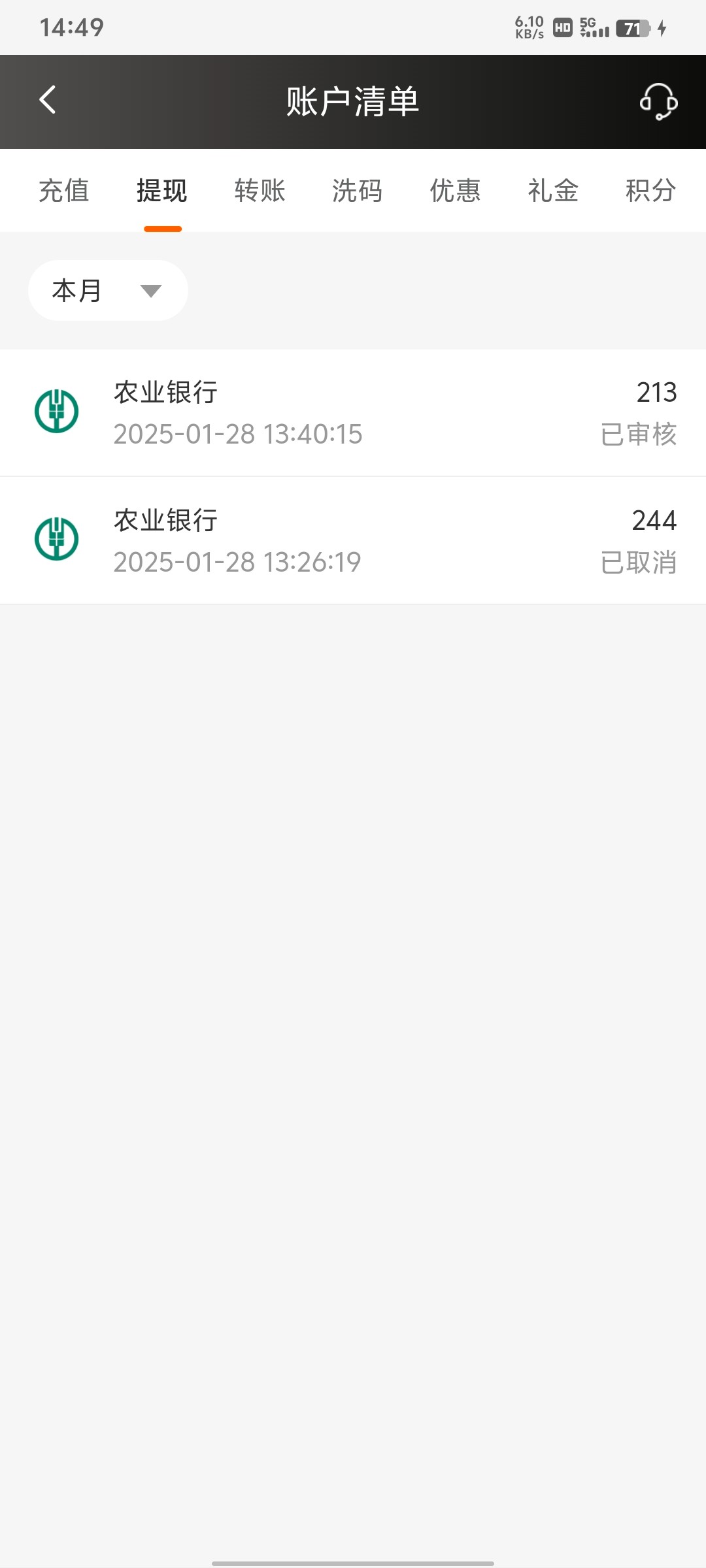This screenshot has width=706, height=1568.
Task: Switch to the 充值 tab
Action: [x=64, y=191]
